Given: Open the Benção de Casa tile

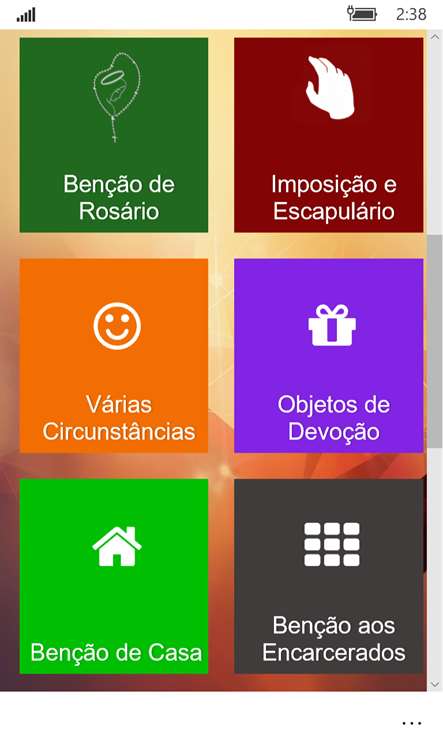Looking at the screenshot, I should tap(114, 576).
